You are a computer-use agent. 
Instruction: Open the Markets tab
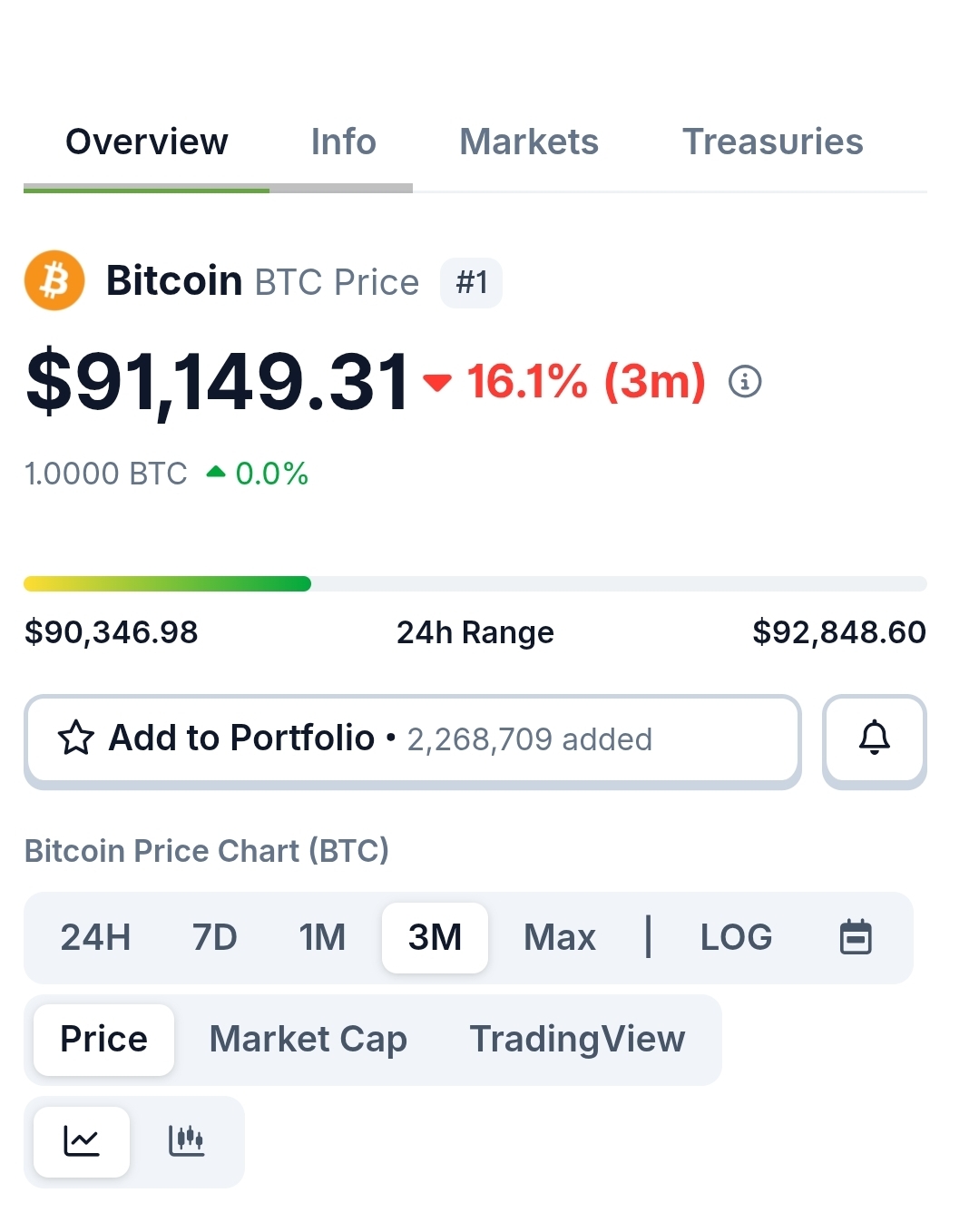529,142
